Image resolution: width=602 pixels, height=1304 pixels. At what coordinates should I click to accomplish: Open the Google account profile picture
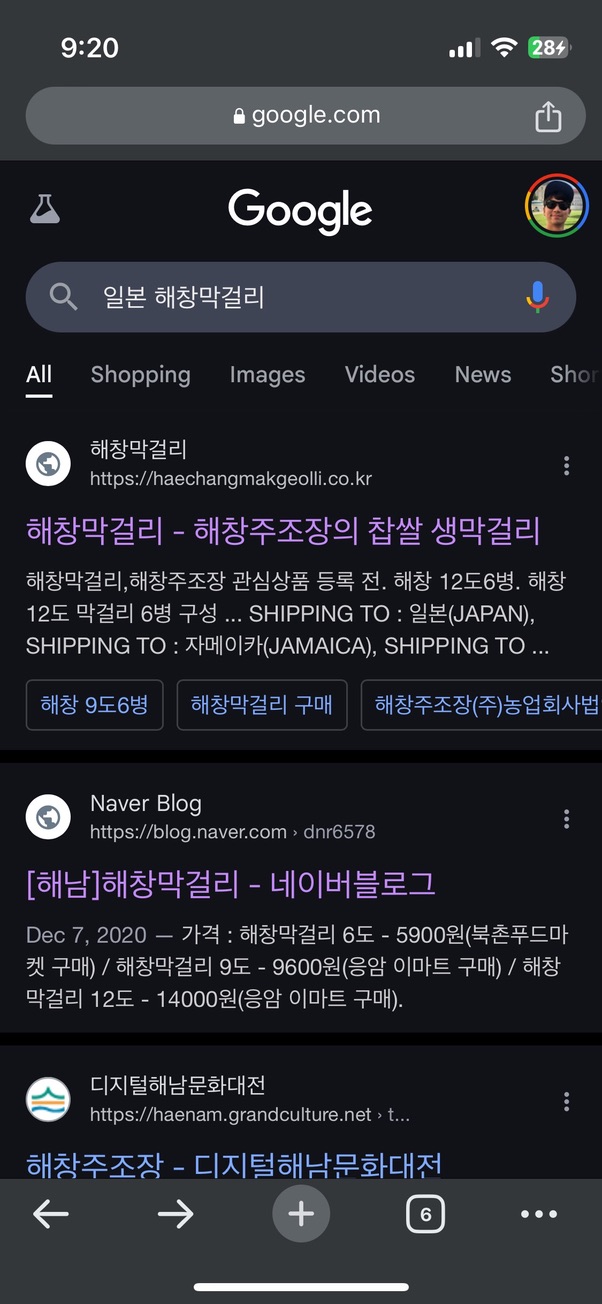coord(557,205)
